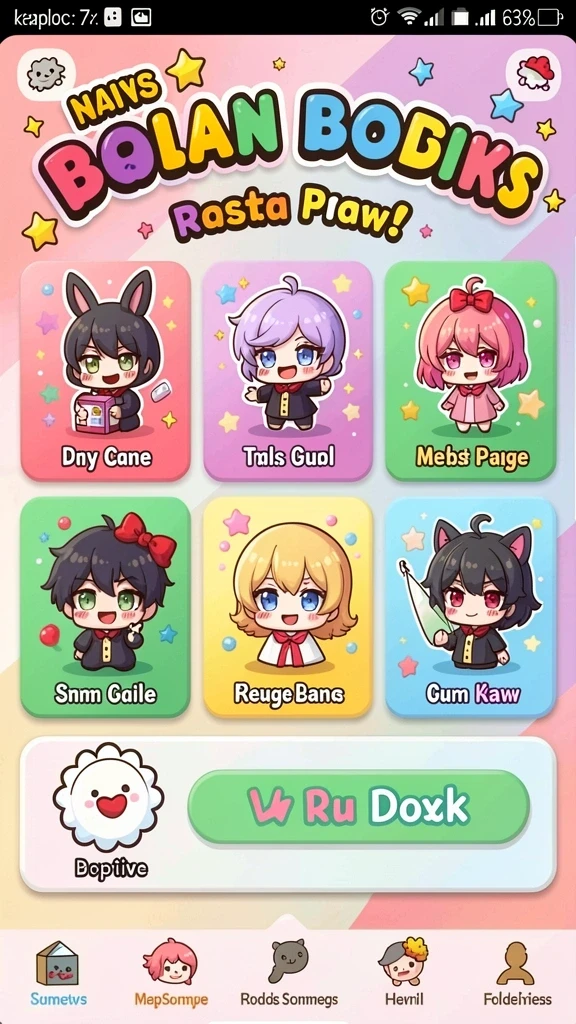Screen dimensions: 576x1024
Task: Tap the red mushroom icon at top right
Action: [534, 72]
